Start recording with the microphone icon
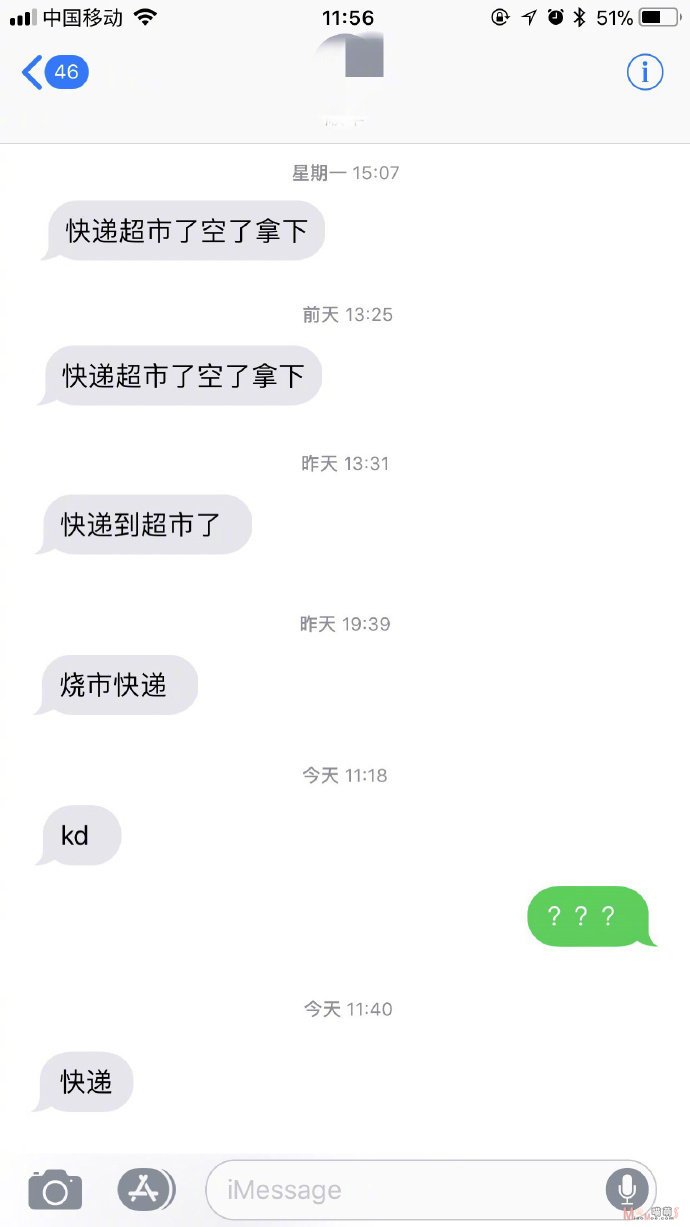Viewport: 690px width, 1227px height. 627,1190
